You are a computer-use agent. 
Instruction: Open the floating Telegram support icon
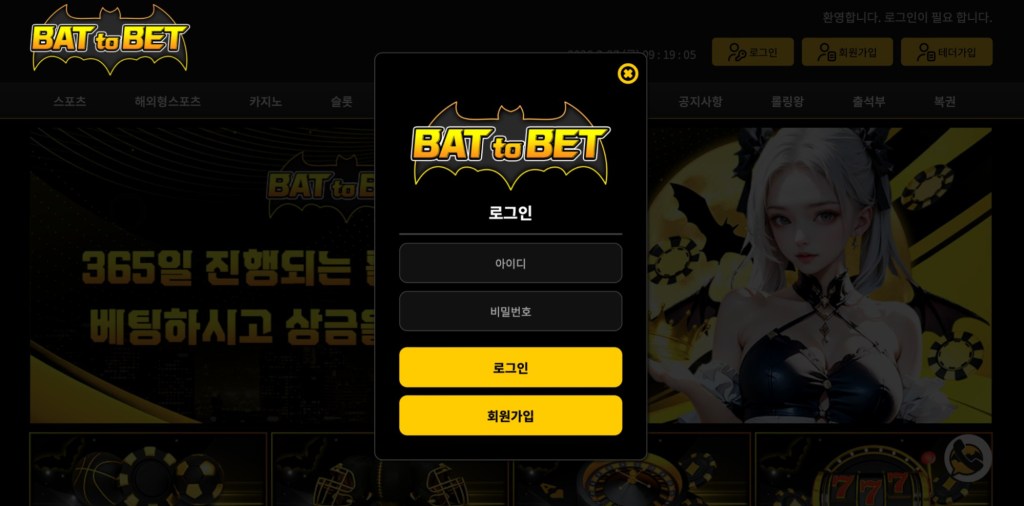(968, 458)
